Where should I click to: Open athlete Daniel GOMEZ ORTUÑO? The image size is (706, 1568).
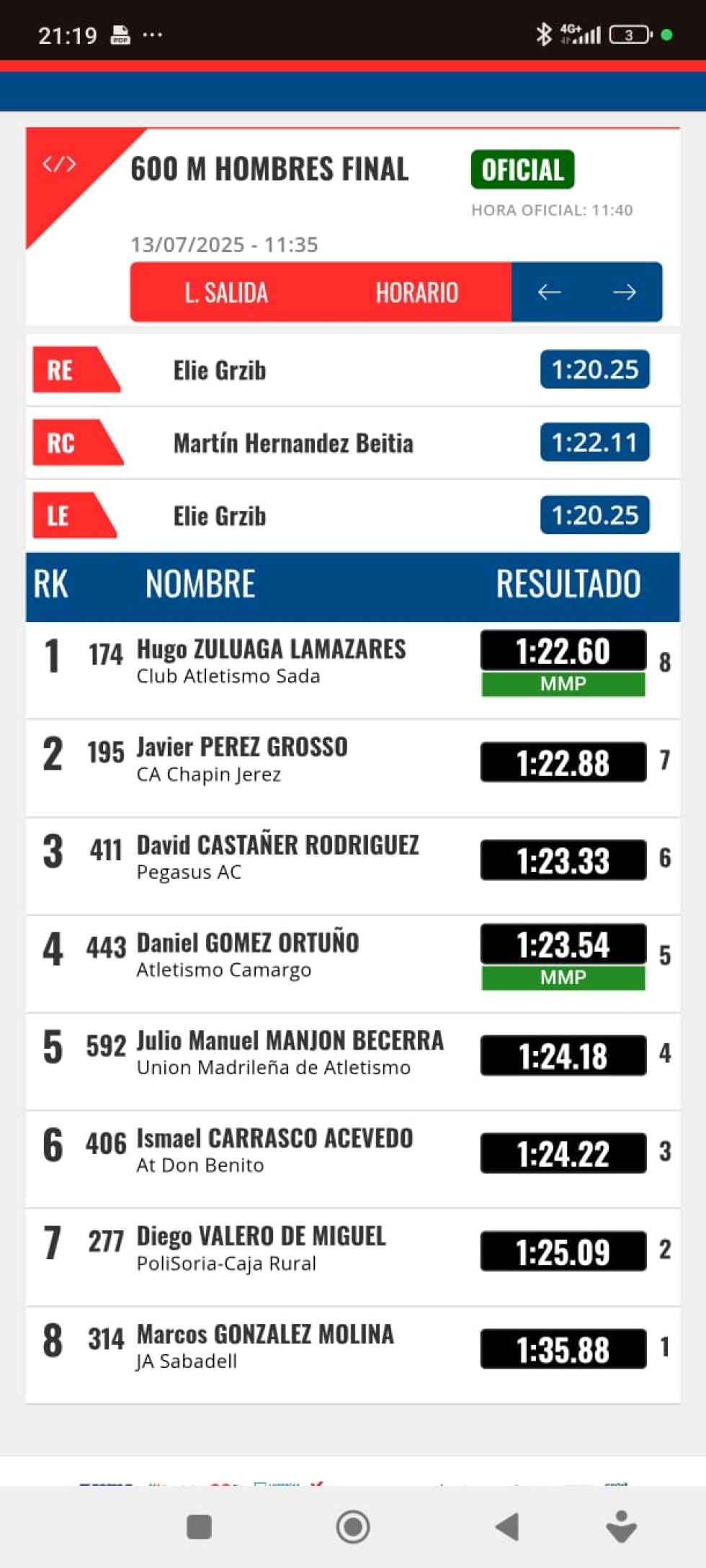pos(248,943)
